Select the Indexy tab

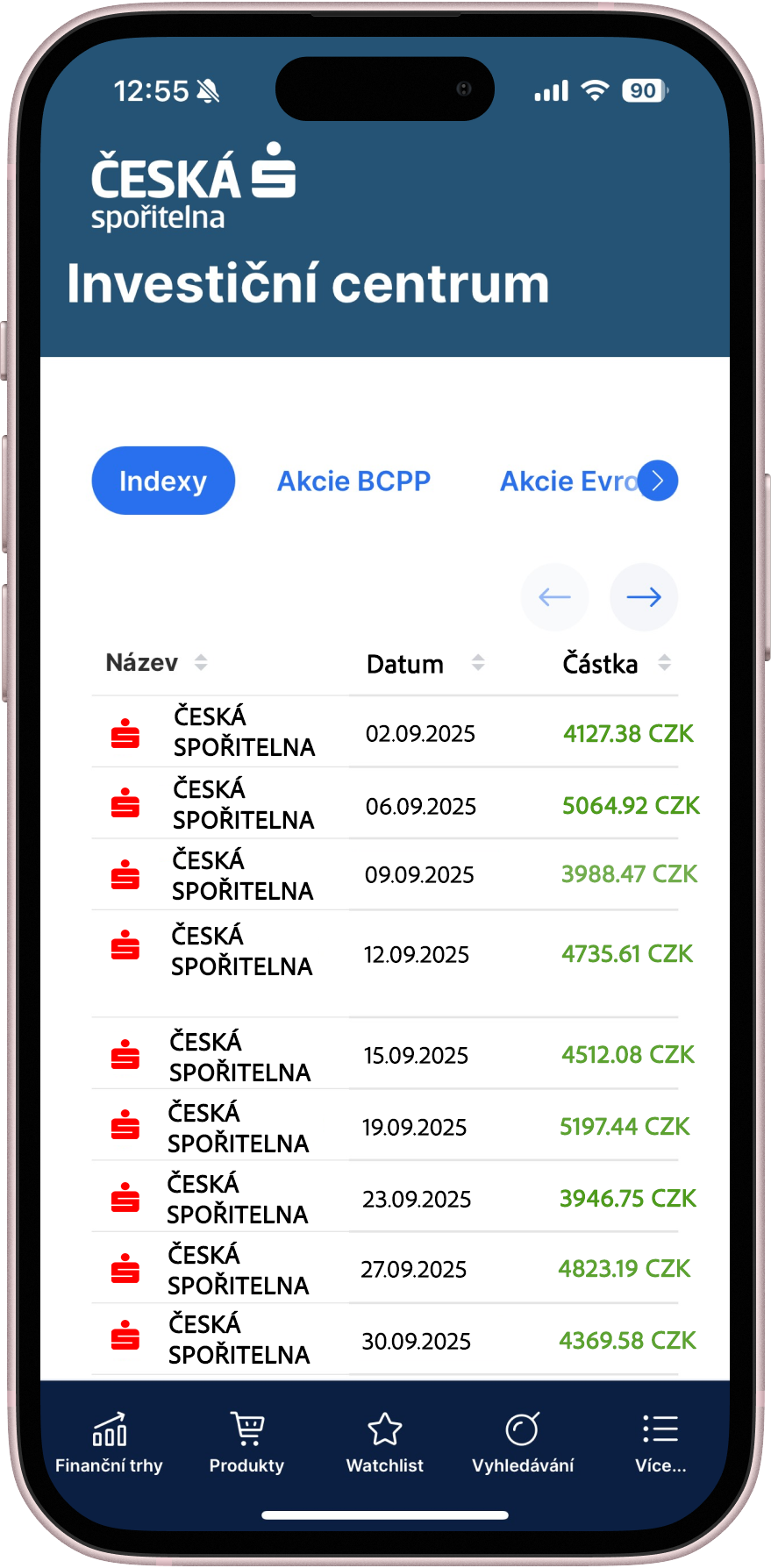(163, 481)
